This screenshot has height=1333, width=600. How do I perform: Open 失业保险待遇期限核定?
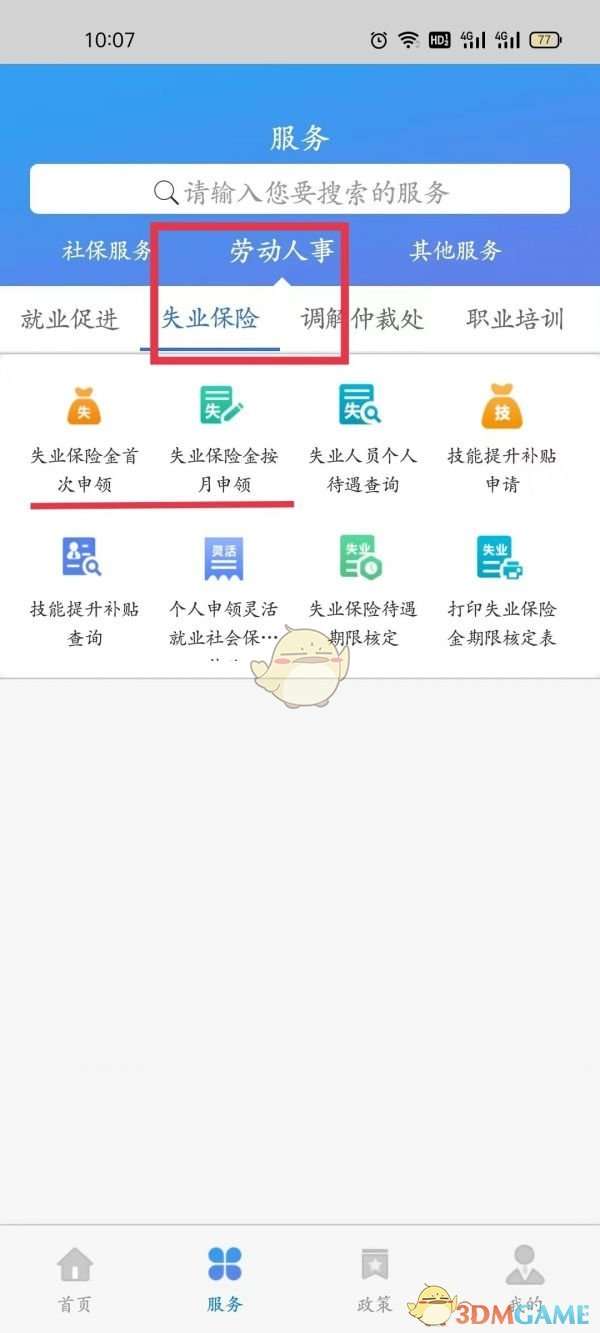tap(361, 590)
